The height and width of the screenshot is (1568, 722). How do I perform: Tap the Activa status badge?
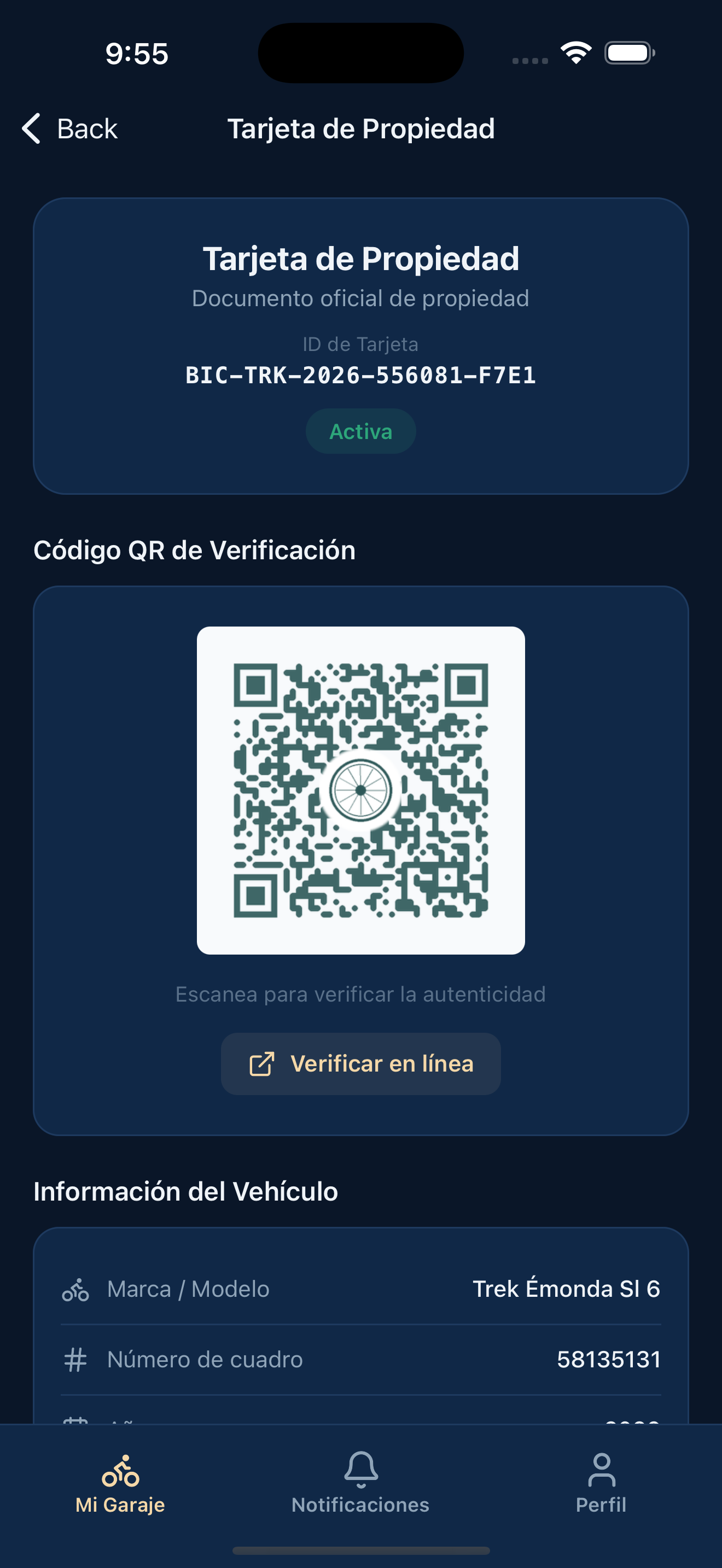(x=360, y=431)
